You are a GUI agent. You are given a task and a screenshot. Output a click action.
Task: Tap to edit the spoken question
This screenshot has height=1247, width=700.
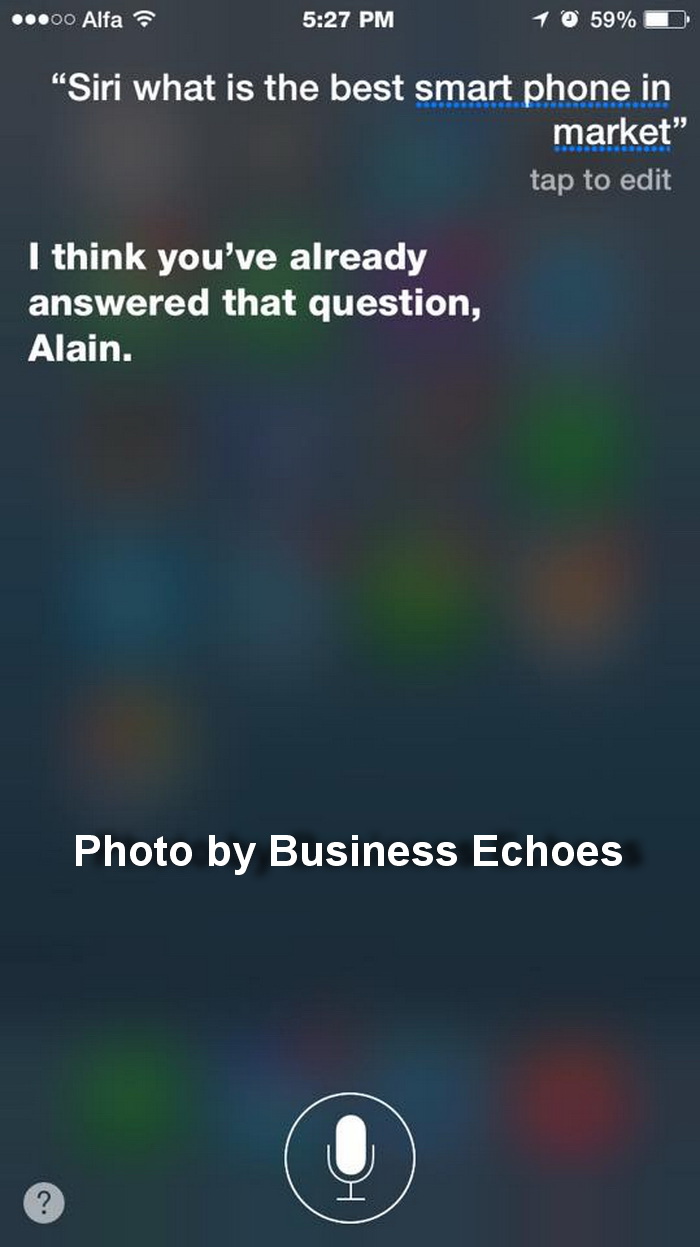(x=600, y=180)
